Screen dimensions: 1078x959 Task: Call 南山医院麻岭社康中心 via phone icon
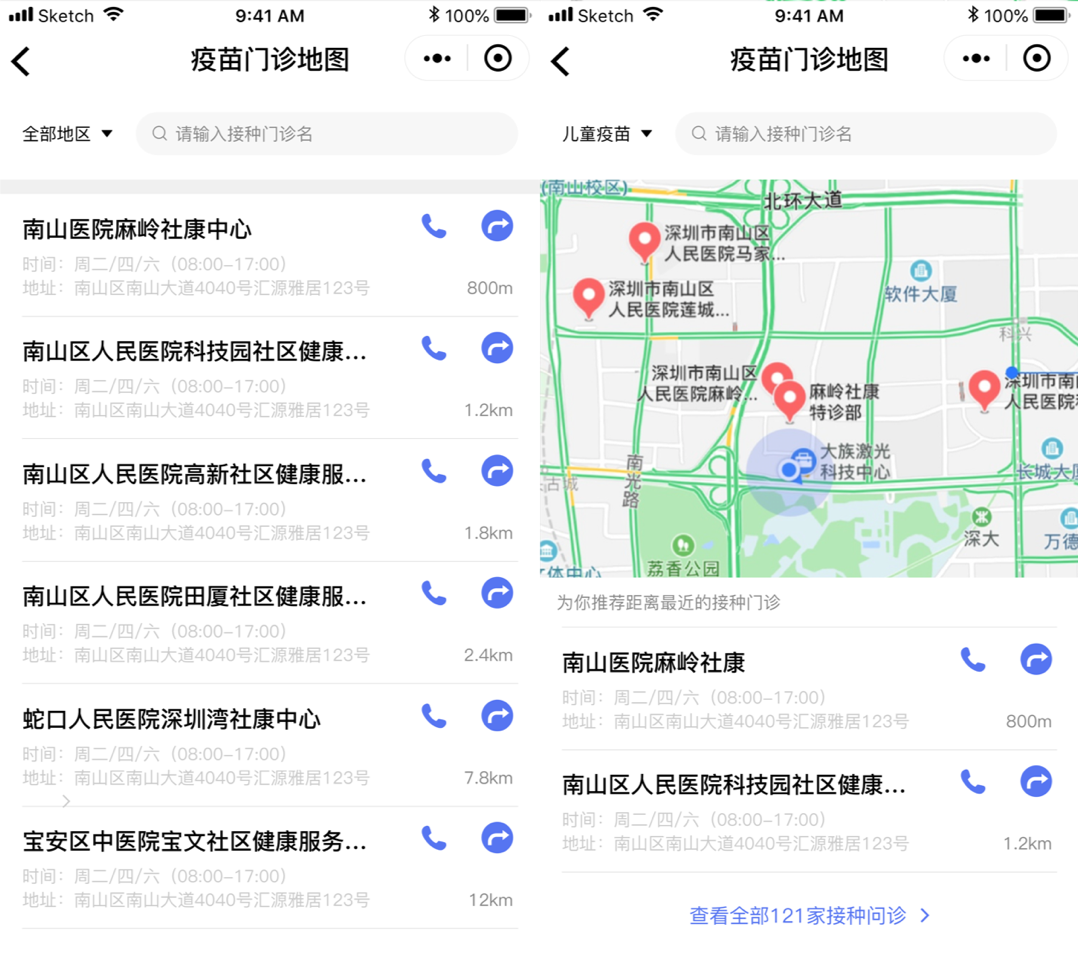[434, 226]
